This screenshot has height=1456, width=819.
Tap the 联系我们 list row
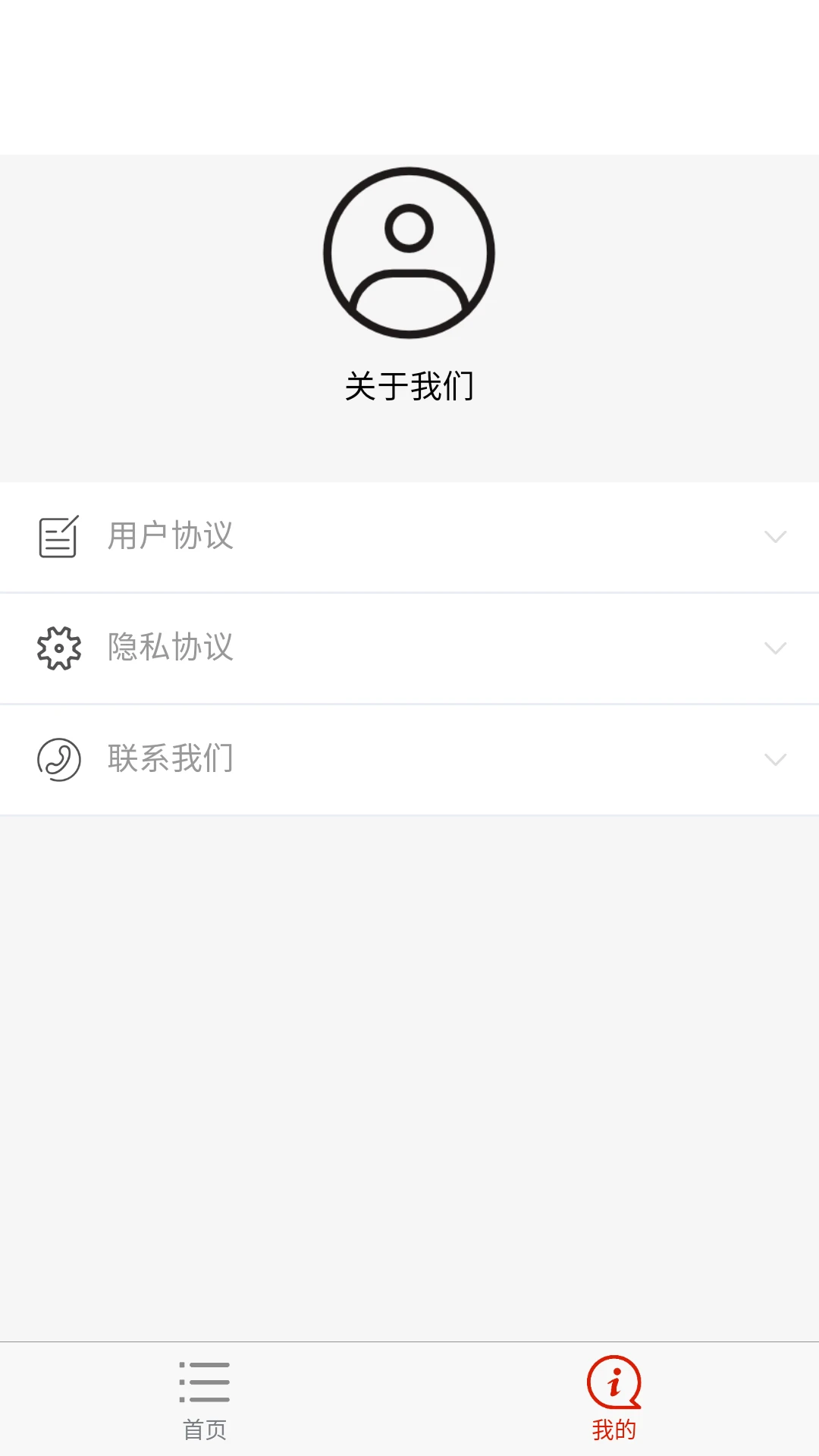409,759
